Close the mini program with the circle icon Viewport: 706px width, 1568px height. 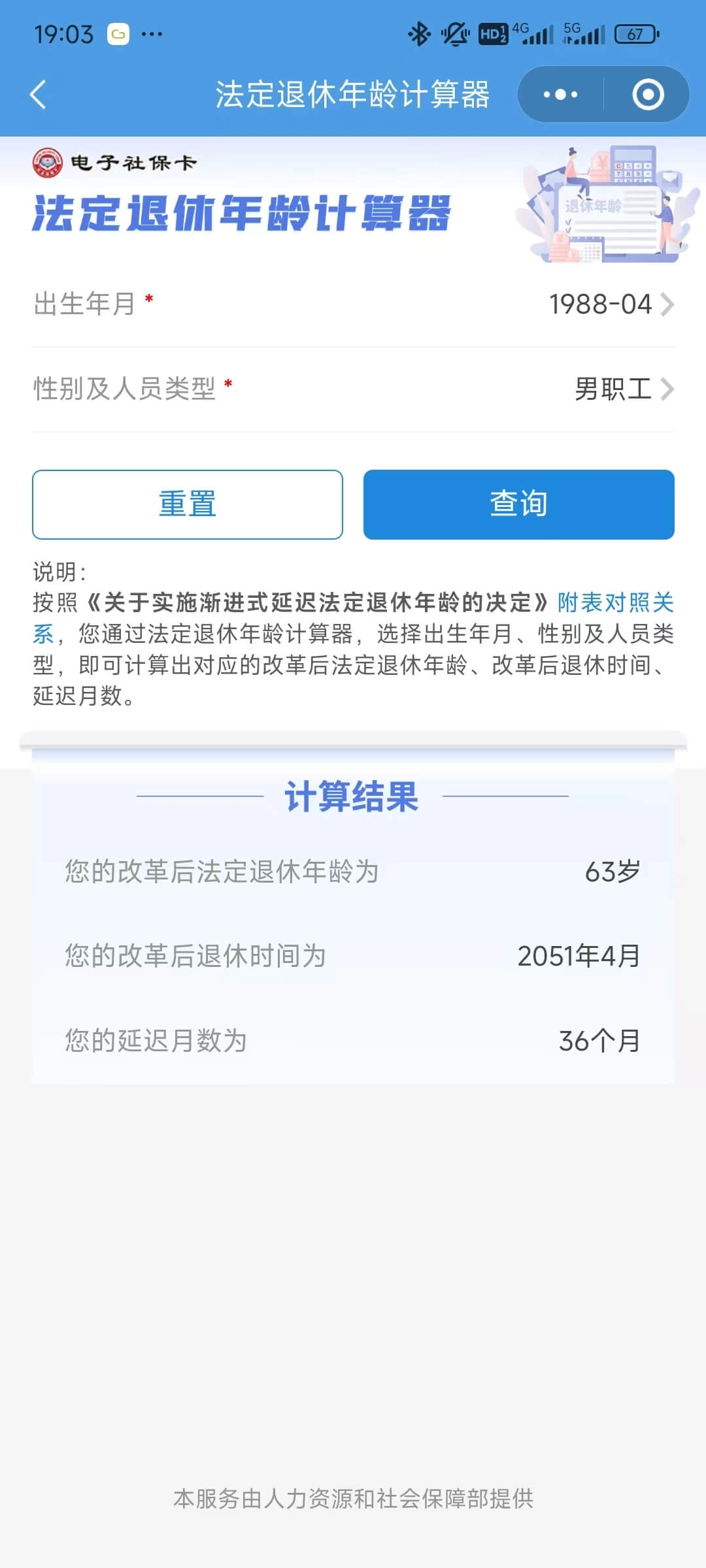click(x=648, y=95)
